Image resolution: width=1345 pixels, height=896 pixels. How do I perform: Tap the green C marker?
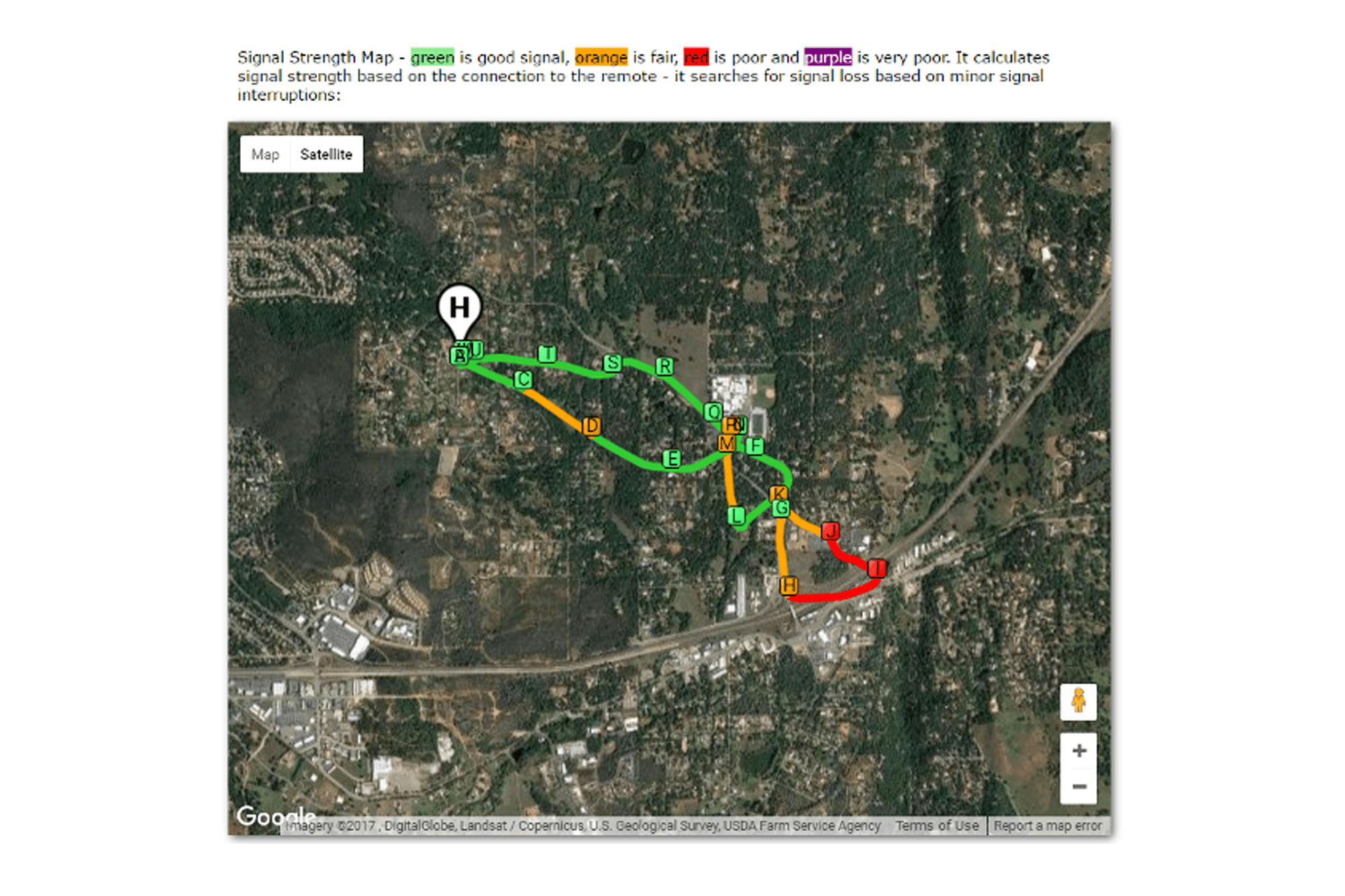click(523, 380)
